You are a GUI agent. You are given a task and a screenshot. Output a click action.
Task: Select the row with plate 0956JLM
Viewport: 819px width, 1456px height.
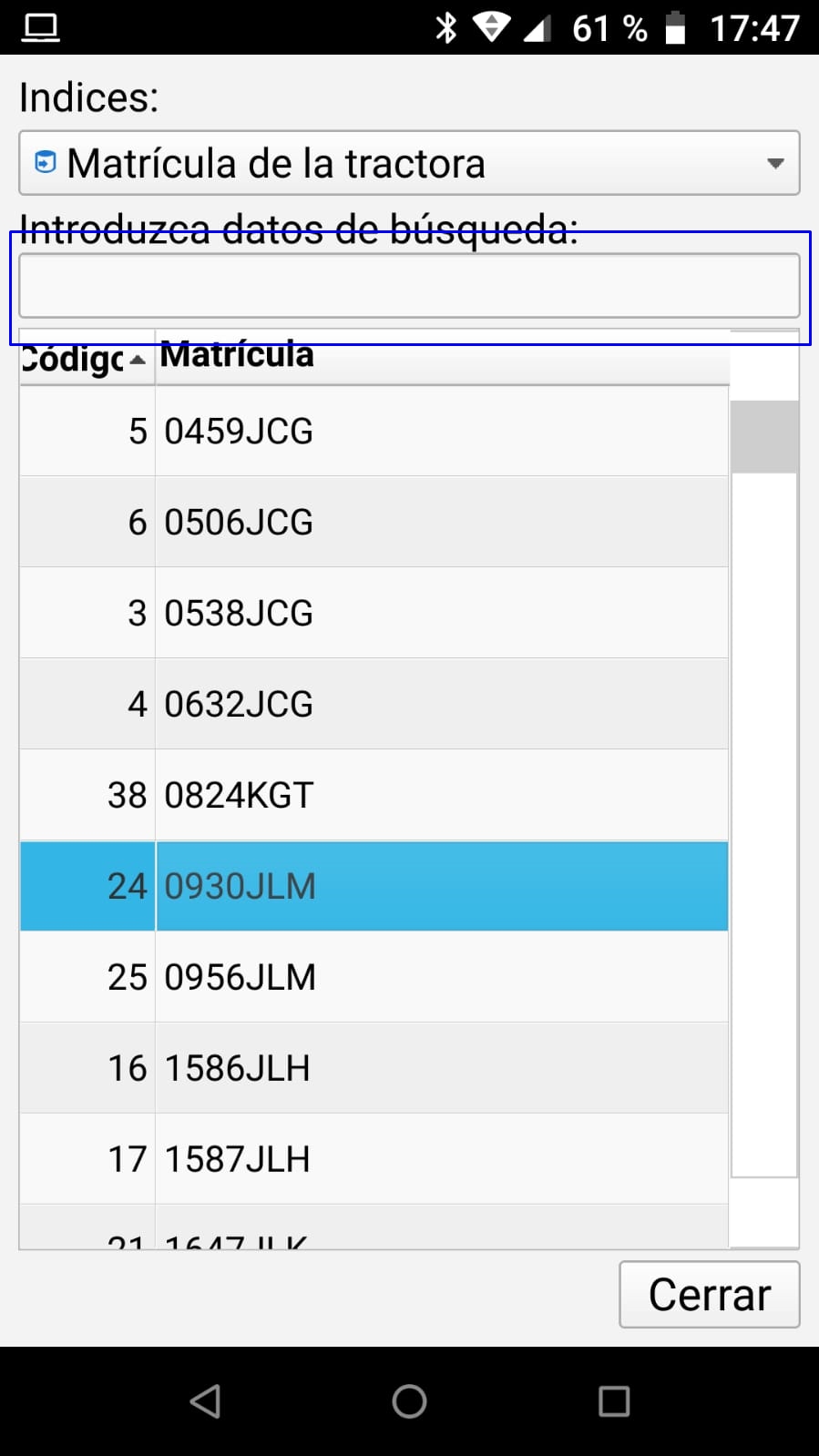(x=374, y=977)
